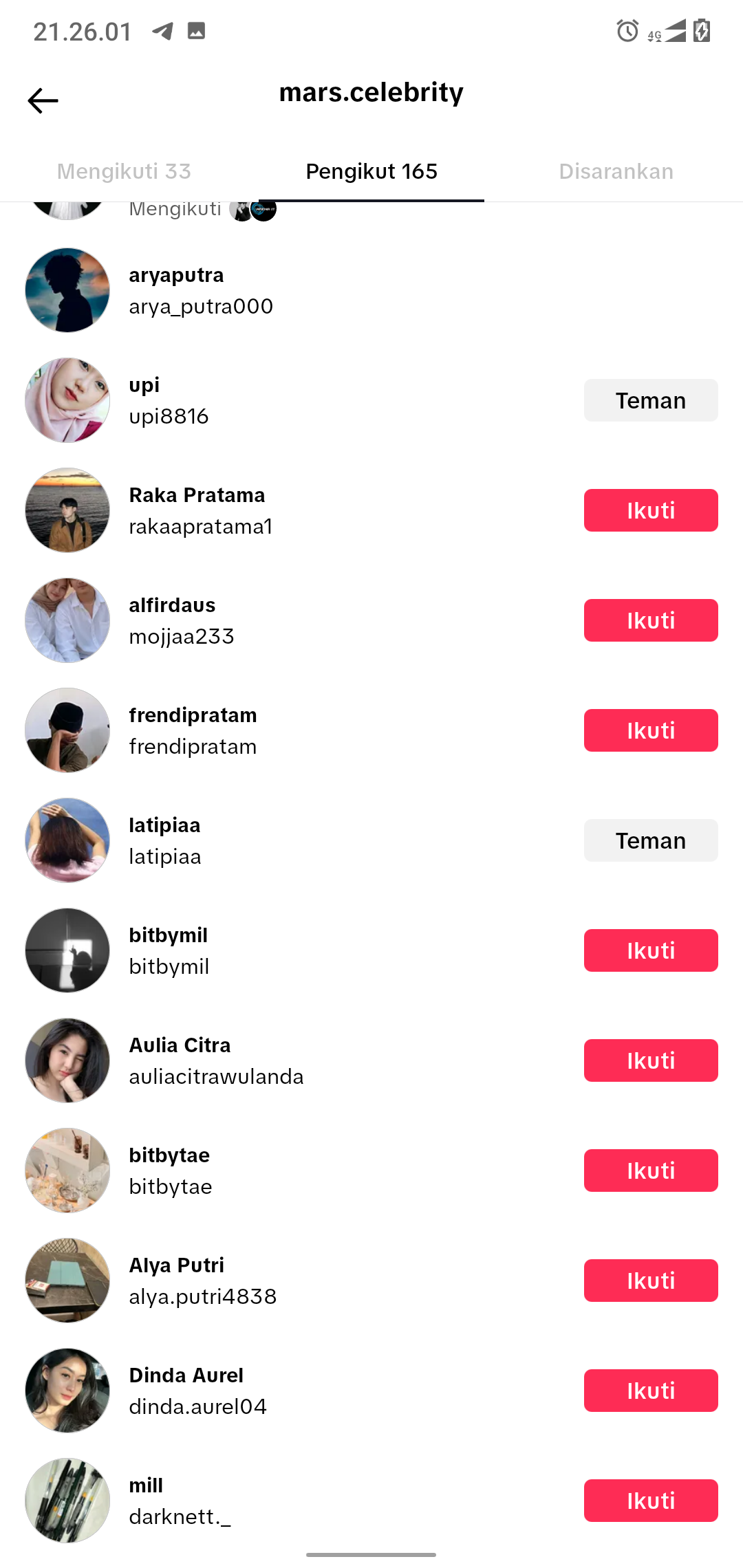This screenshot has width=743, height=1568.
Task: Open Raka Pratama's profile photo
Action: click(67, 510)
